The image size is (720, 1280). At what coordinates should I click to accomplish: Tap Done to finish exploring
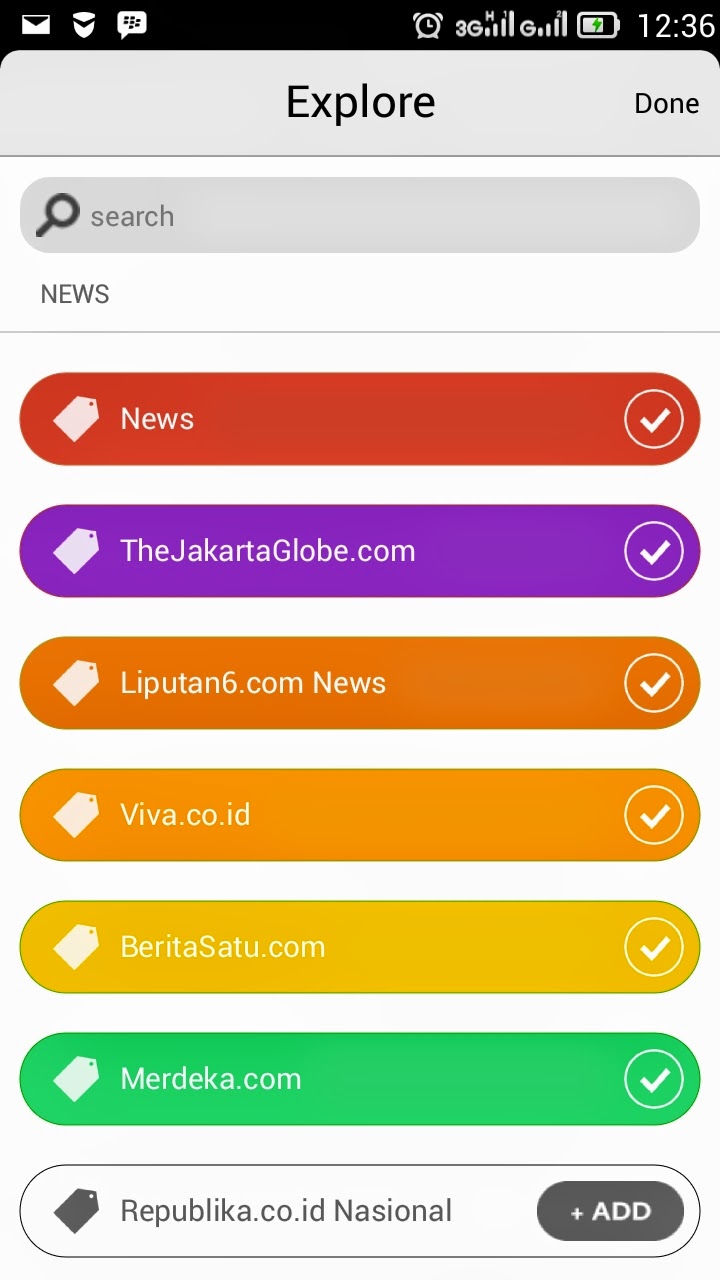point(666,103)
